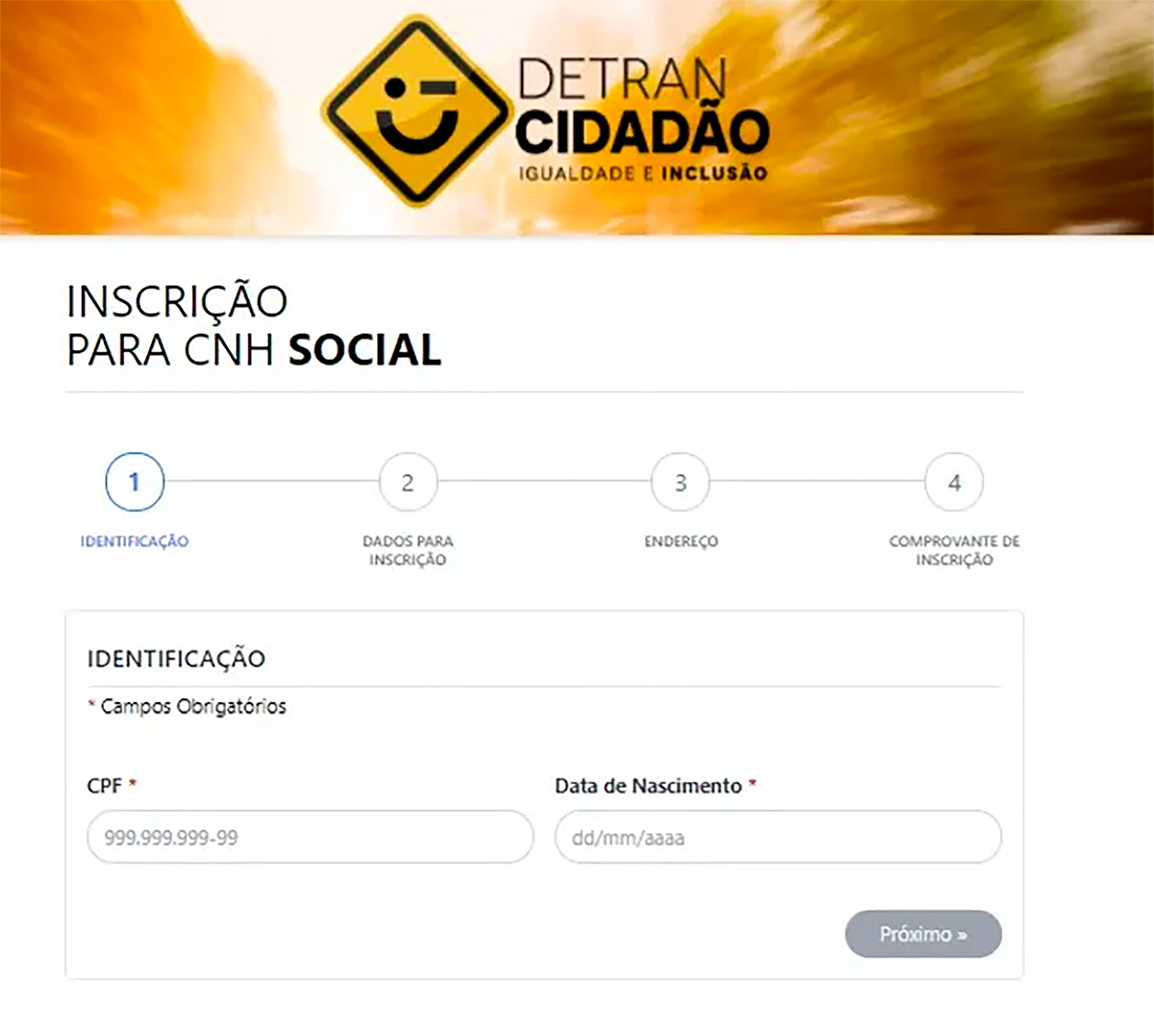The width and height of the screenshot is (1154, 1036).
Task: Tap the CPF input field
Action: (x=310, y=837)
